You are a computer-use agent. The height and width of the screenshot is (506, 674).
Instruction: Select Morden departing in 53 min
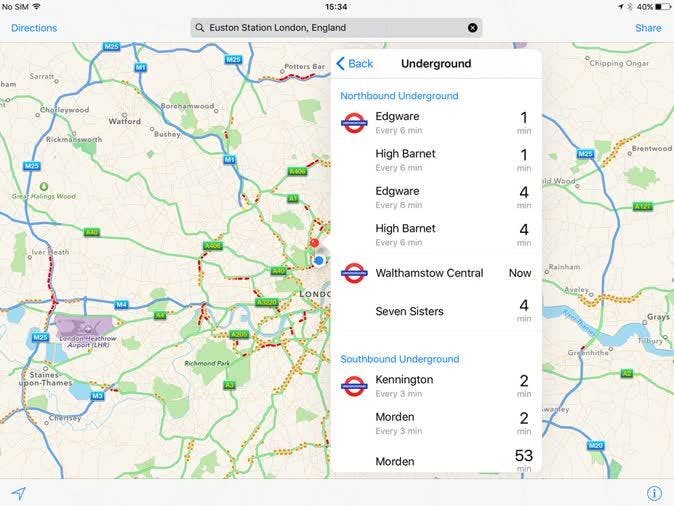click(436, 460)
